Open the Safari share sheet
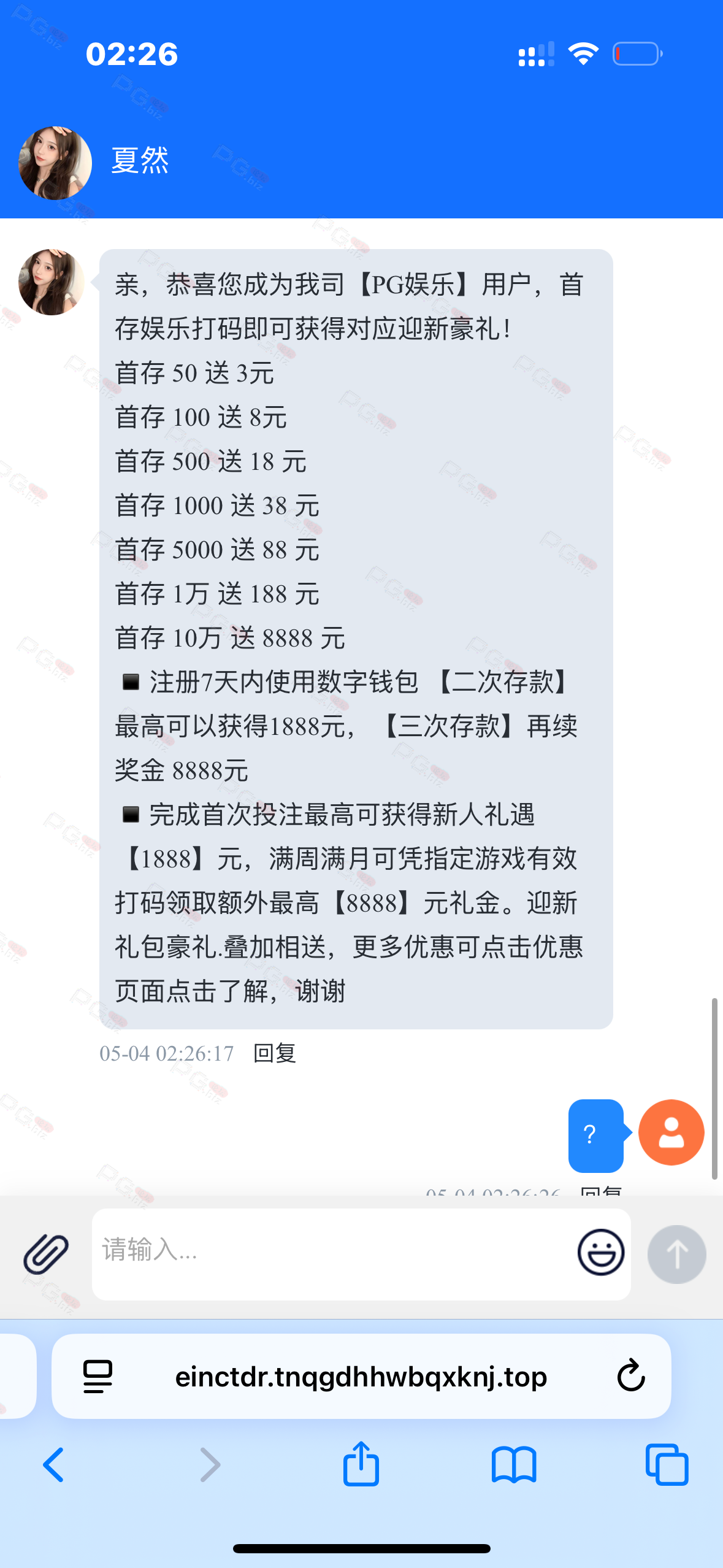This screenshot has height=1568, width=723. (x=361, y=1464)
